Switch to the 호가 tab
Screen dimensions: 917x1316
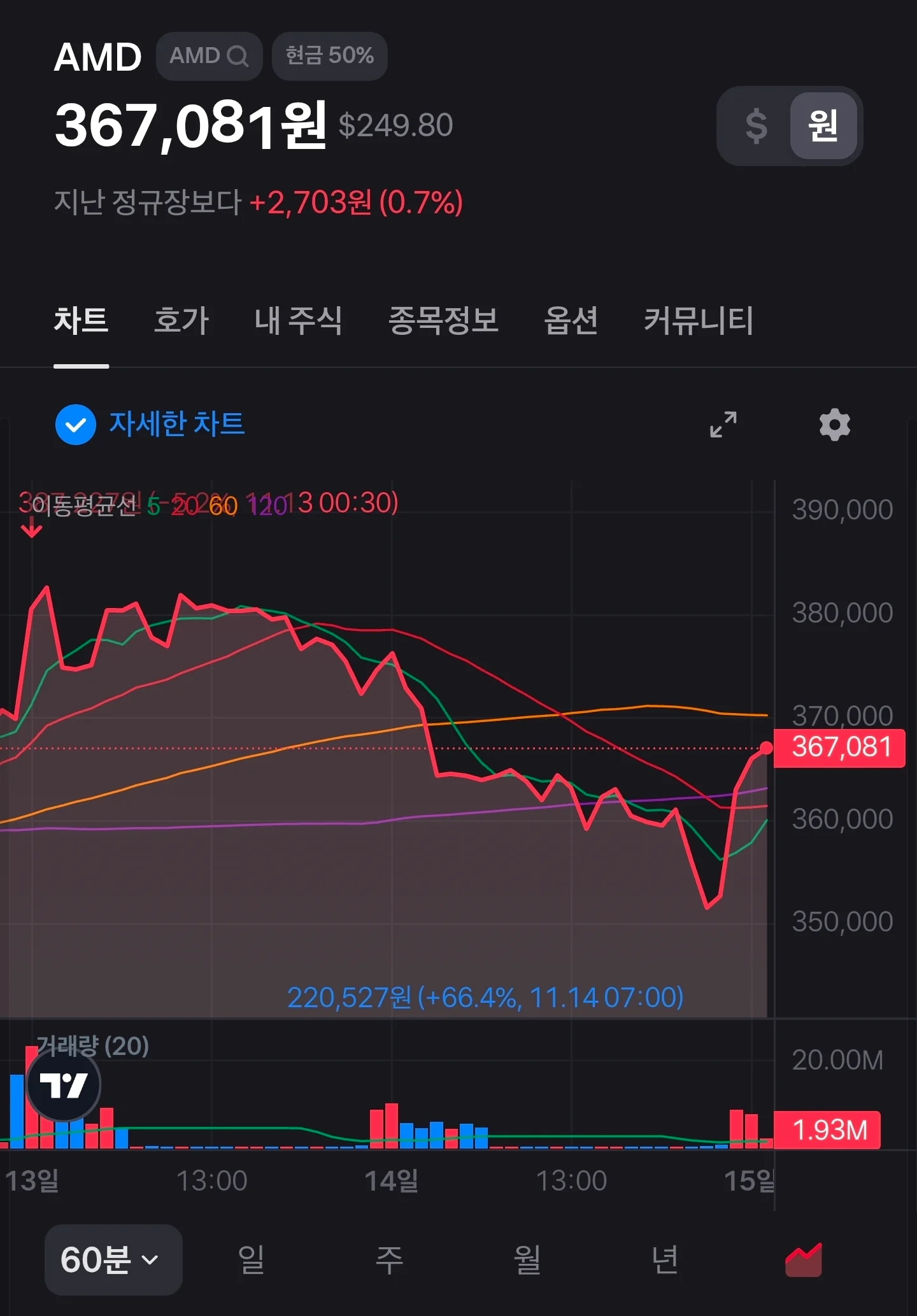coord(181,320)
